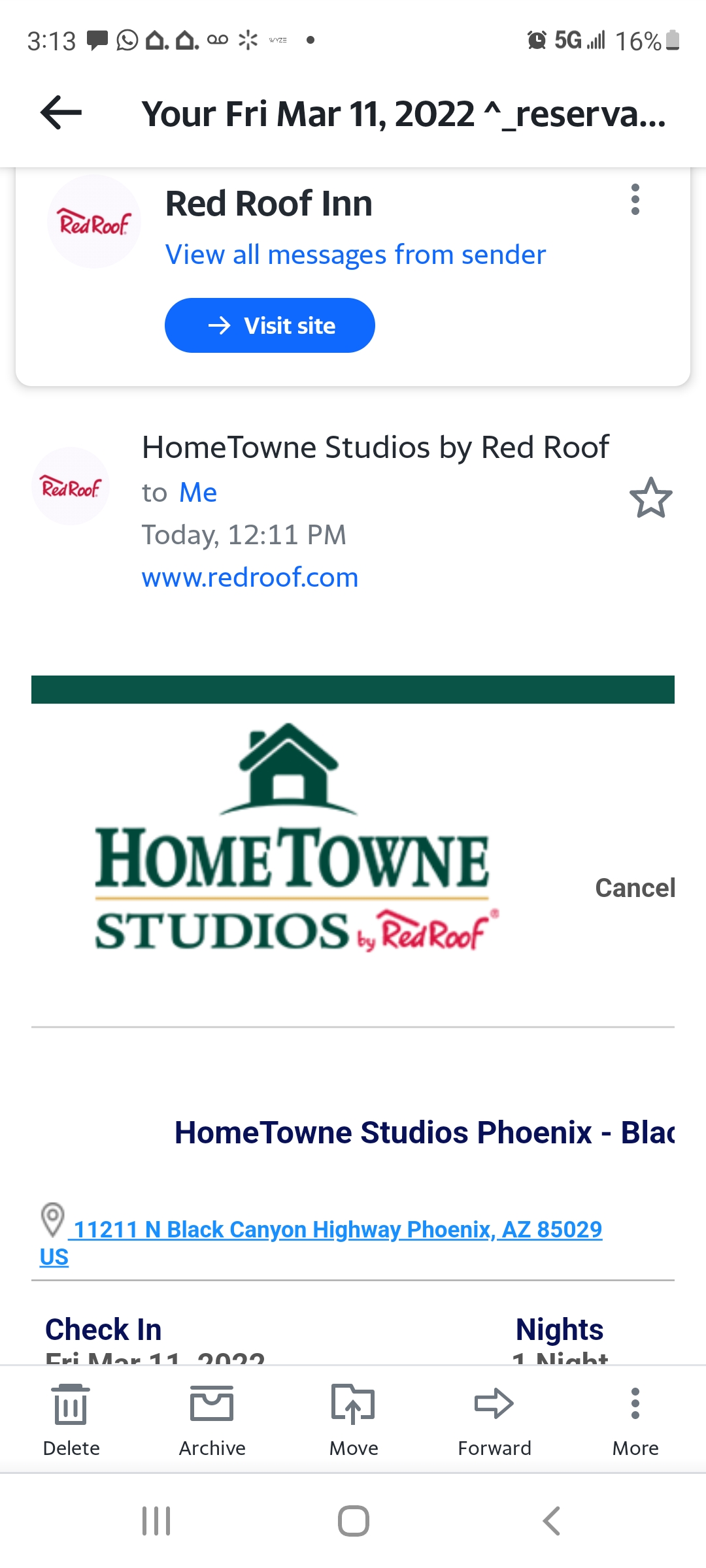Delete this email
Viewport: 706px width, 1568px height.
(x=71, y=1416)
